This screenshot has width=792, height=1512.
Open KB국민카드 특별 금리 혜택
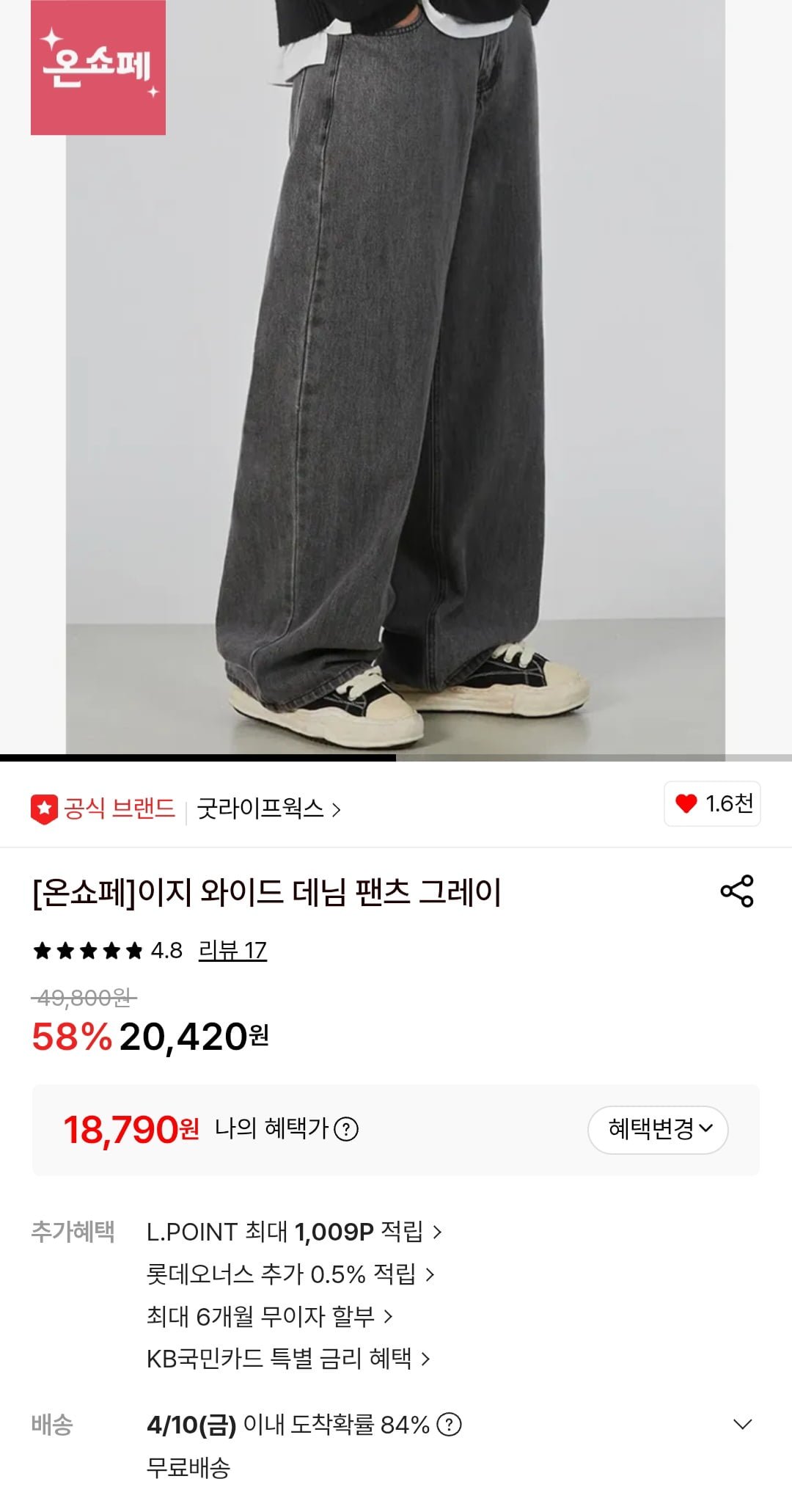(287, 1359)
